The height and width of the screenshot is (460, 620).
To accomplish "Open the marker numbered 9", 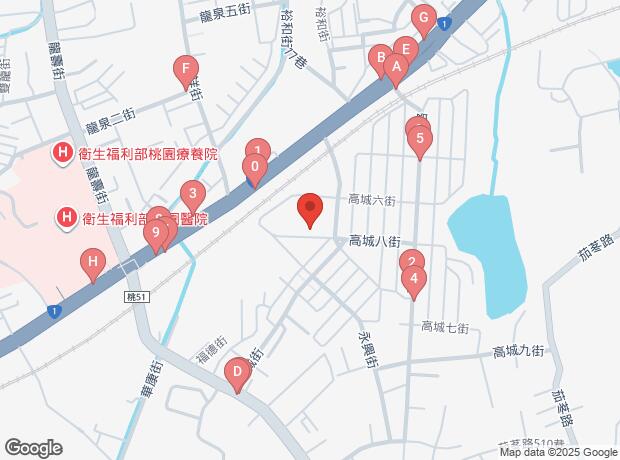I will coord(154,235).
